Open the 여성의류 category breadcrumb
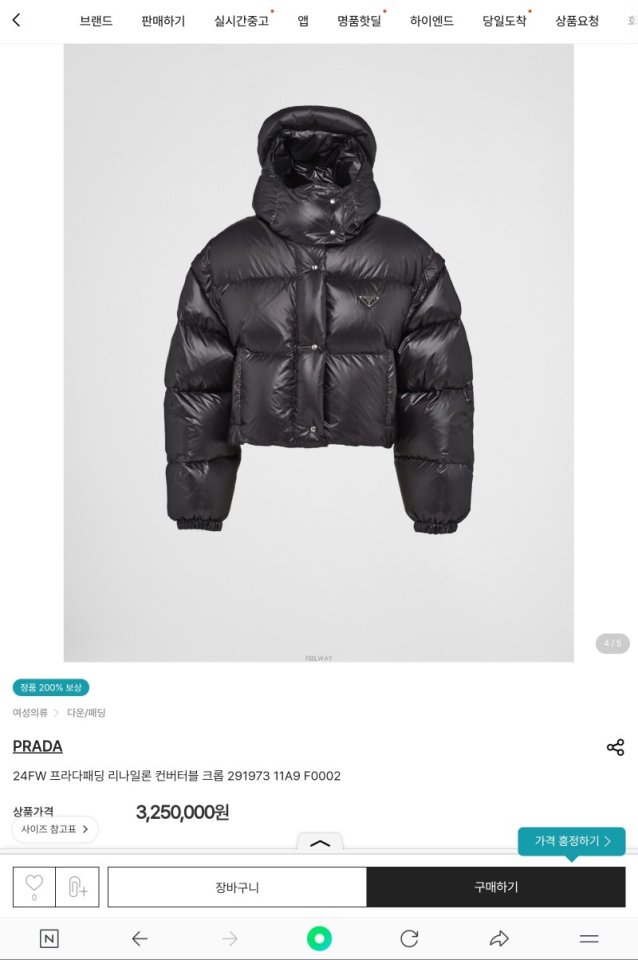 point(30,713)
